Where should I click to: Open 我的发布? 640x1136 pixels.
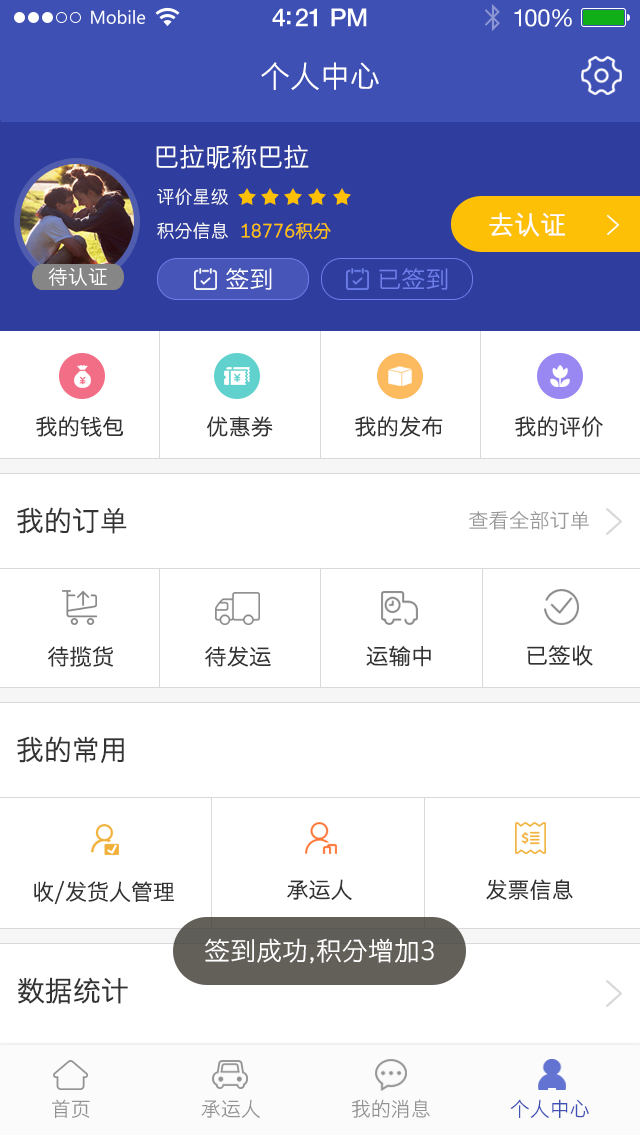(400, 395)
